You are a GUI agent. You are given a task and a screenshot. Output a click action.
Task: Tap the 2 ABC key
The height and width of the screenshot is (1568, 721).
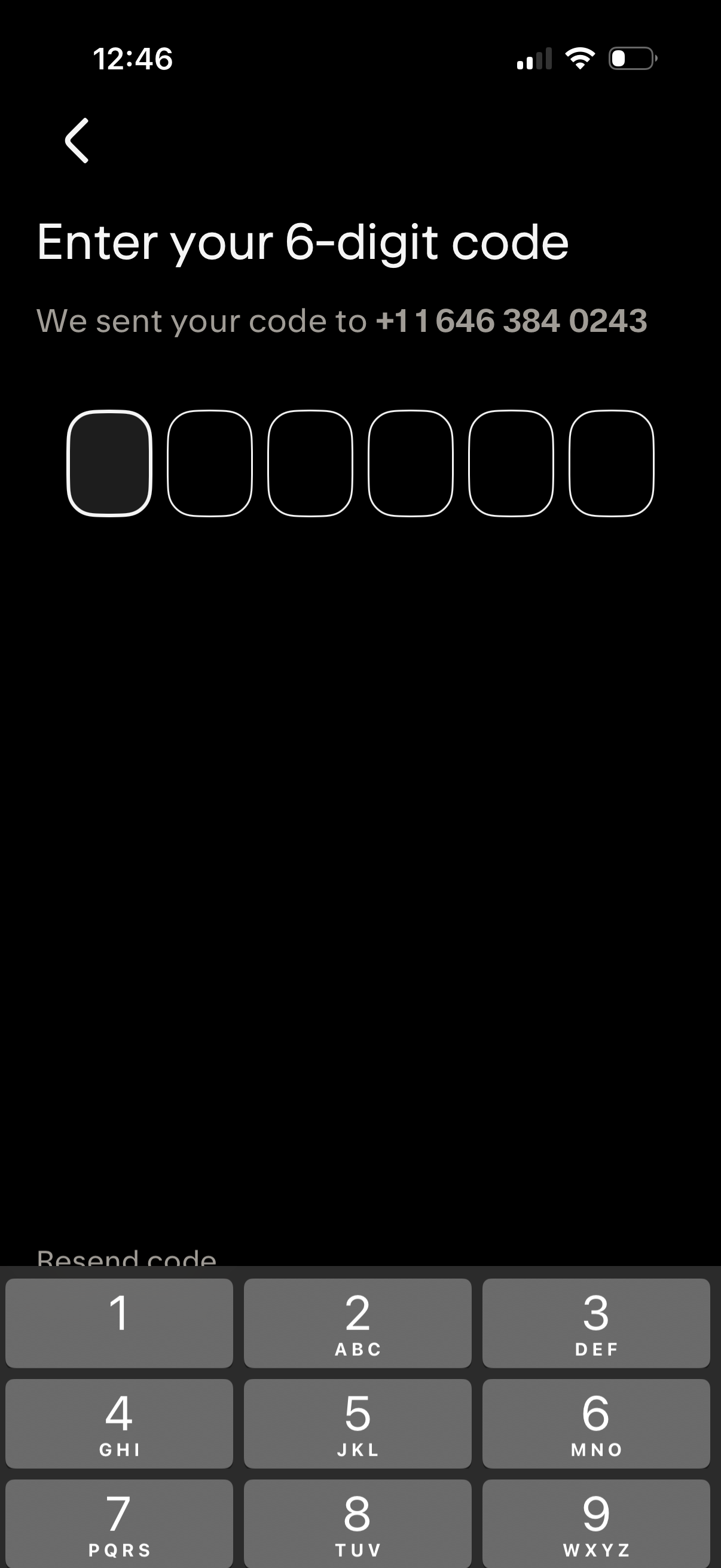pyautogui.click(x=357, y=1324)
